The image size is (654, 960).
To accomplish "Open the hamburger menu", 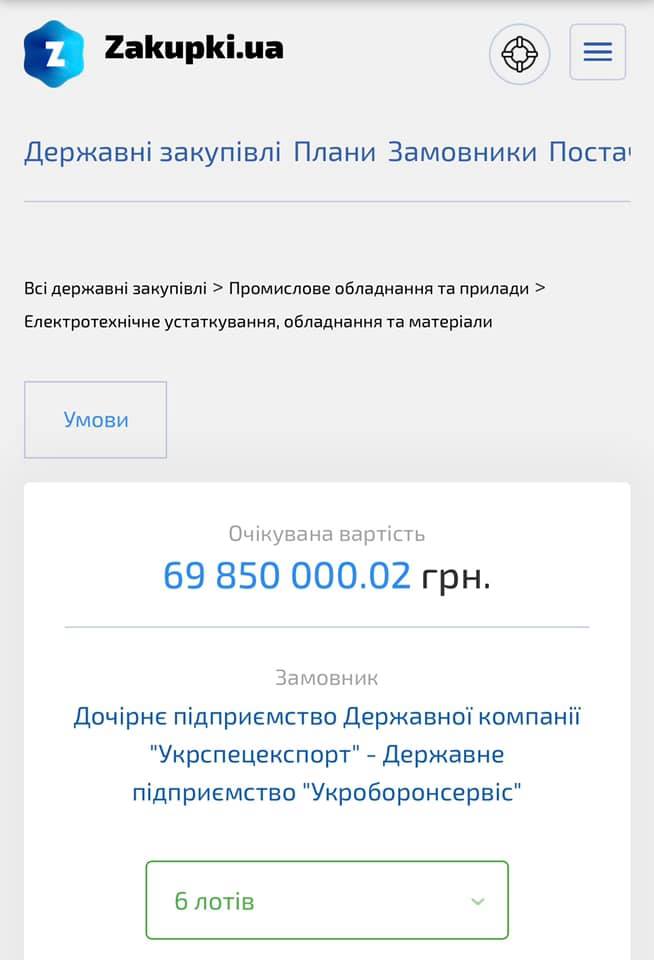I will [x=597, y=52].
